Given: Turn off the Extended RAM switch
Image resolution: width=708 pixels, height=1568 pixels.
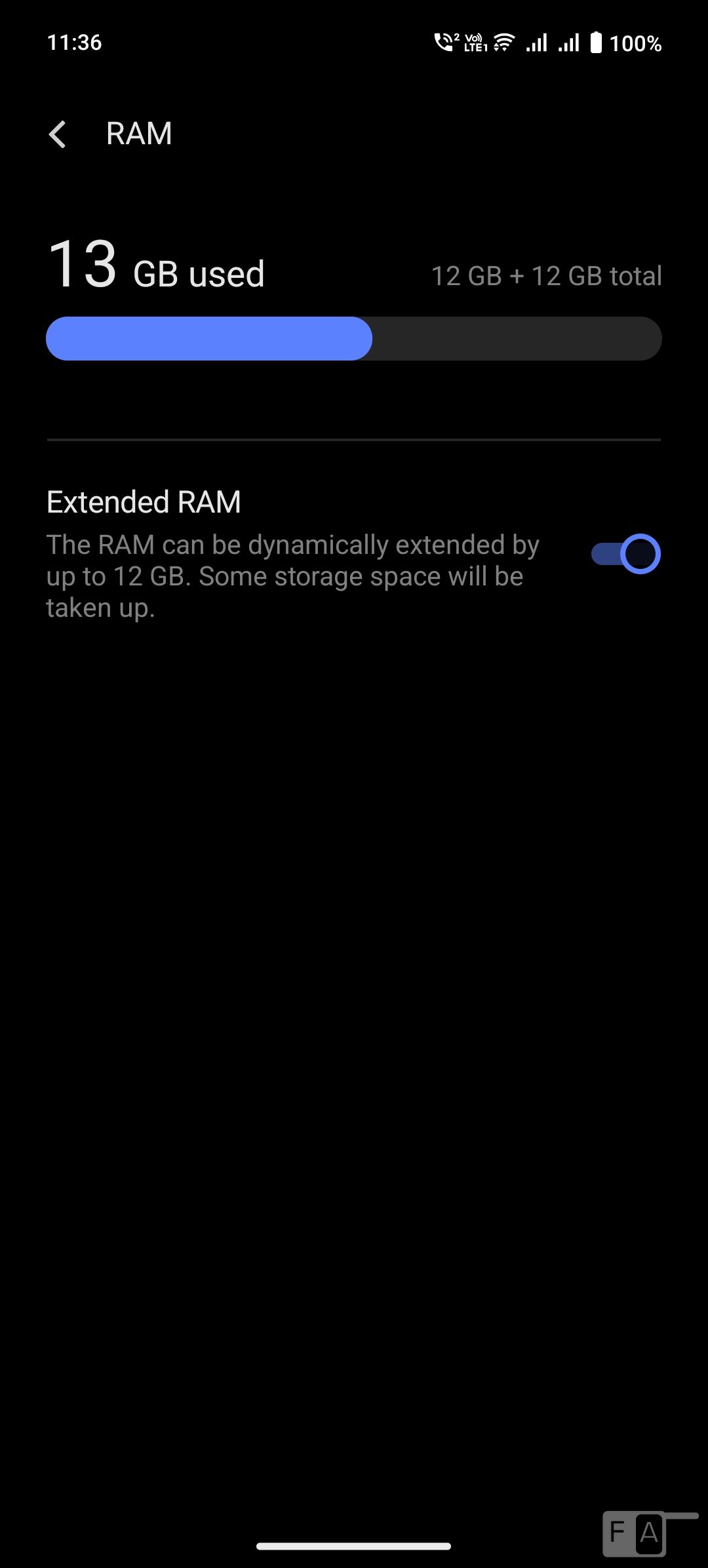Looking at the screenshot, I should [x=625, y=554].
